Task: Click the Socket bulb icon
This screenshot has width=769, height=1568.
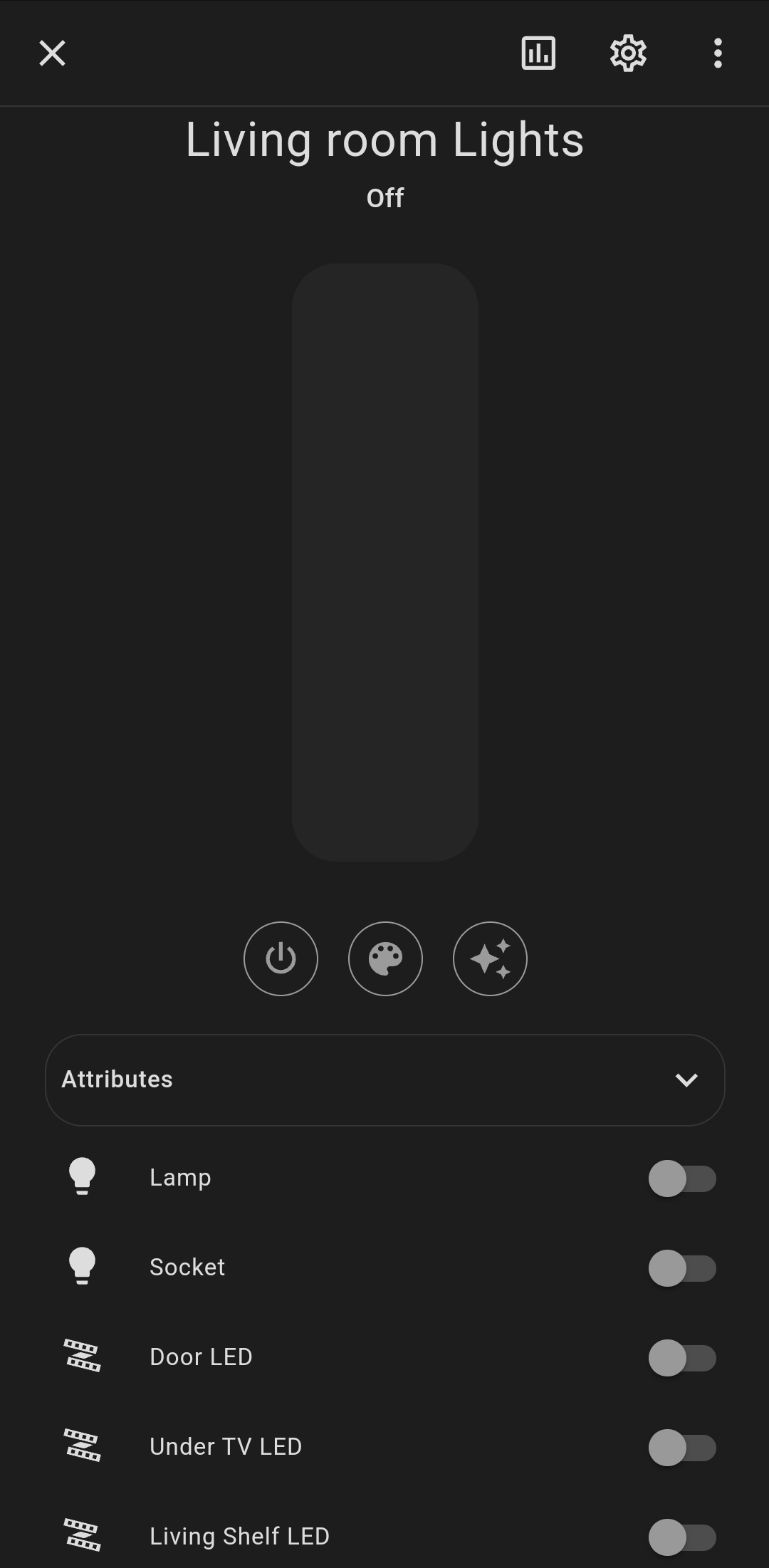Action: [x=81, y=1268]
